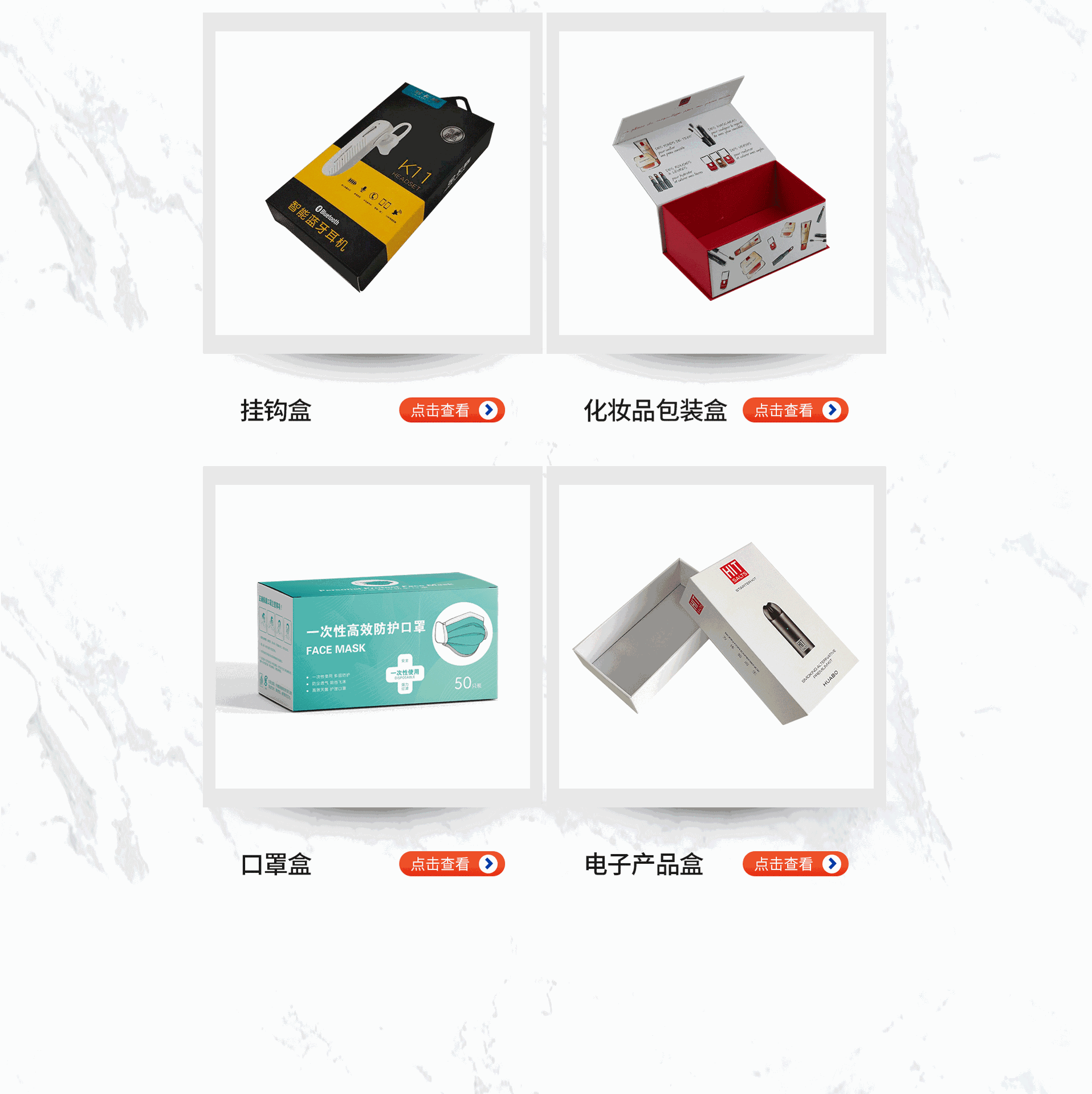Viewport: 1092px width, 1094px height.
Task: Open the 电子产品盒 white box tile
Action: point(716,637)
